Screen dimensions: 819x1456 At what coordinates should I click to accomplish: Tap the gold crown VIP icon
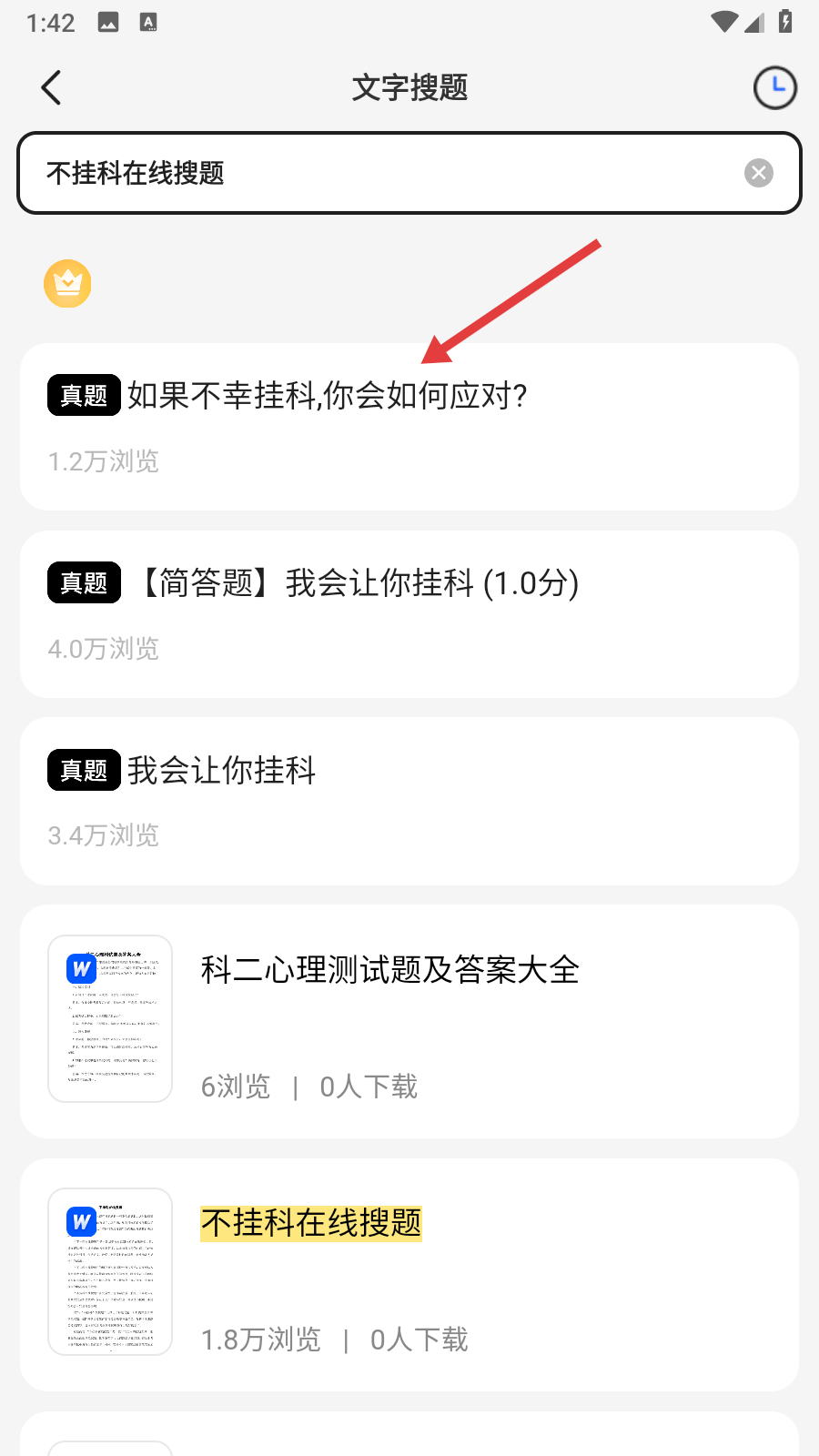67,284
